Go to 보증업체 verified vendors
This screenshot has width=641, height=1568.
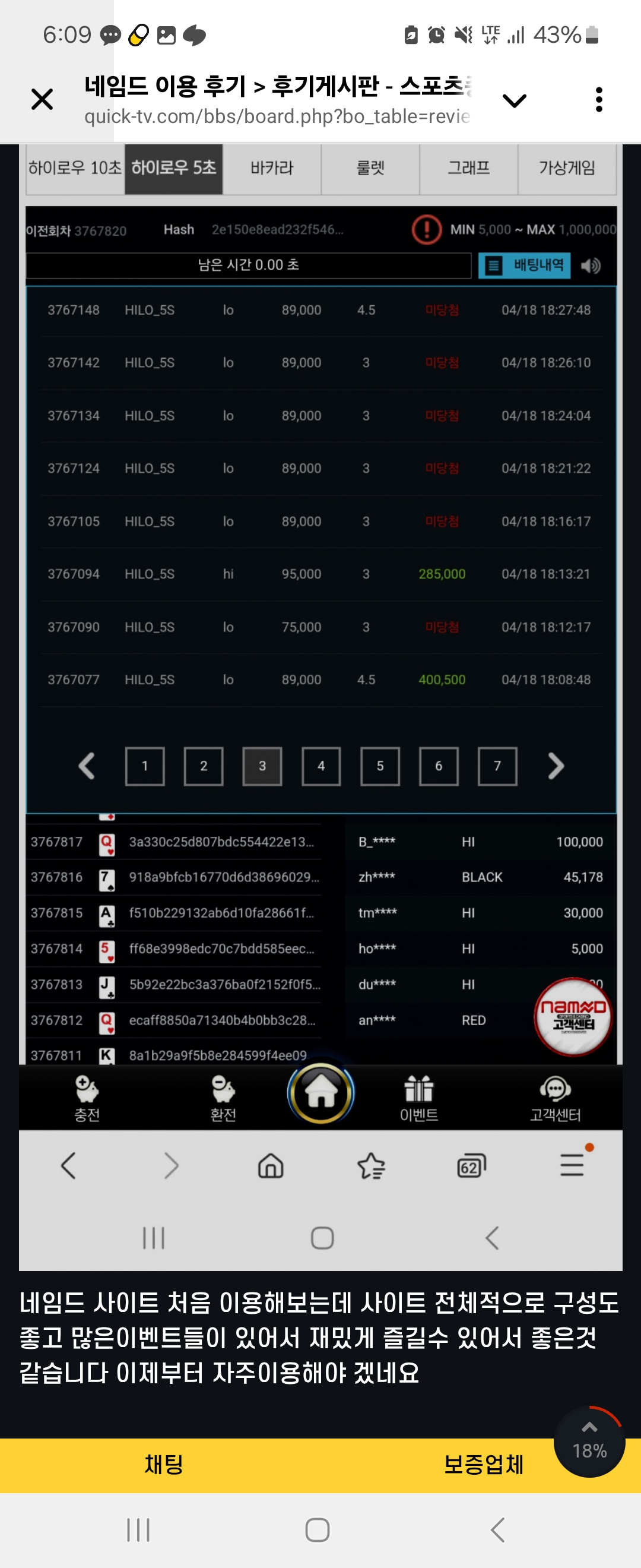[483, 1464]
